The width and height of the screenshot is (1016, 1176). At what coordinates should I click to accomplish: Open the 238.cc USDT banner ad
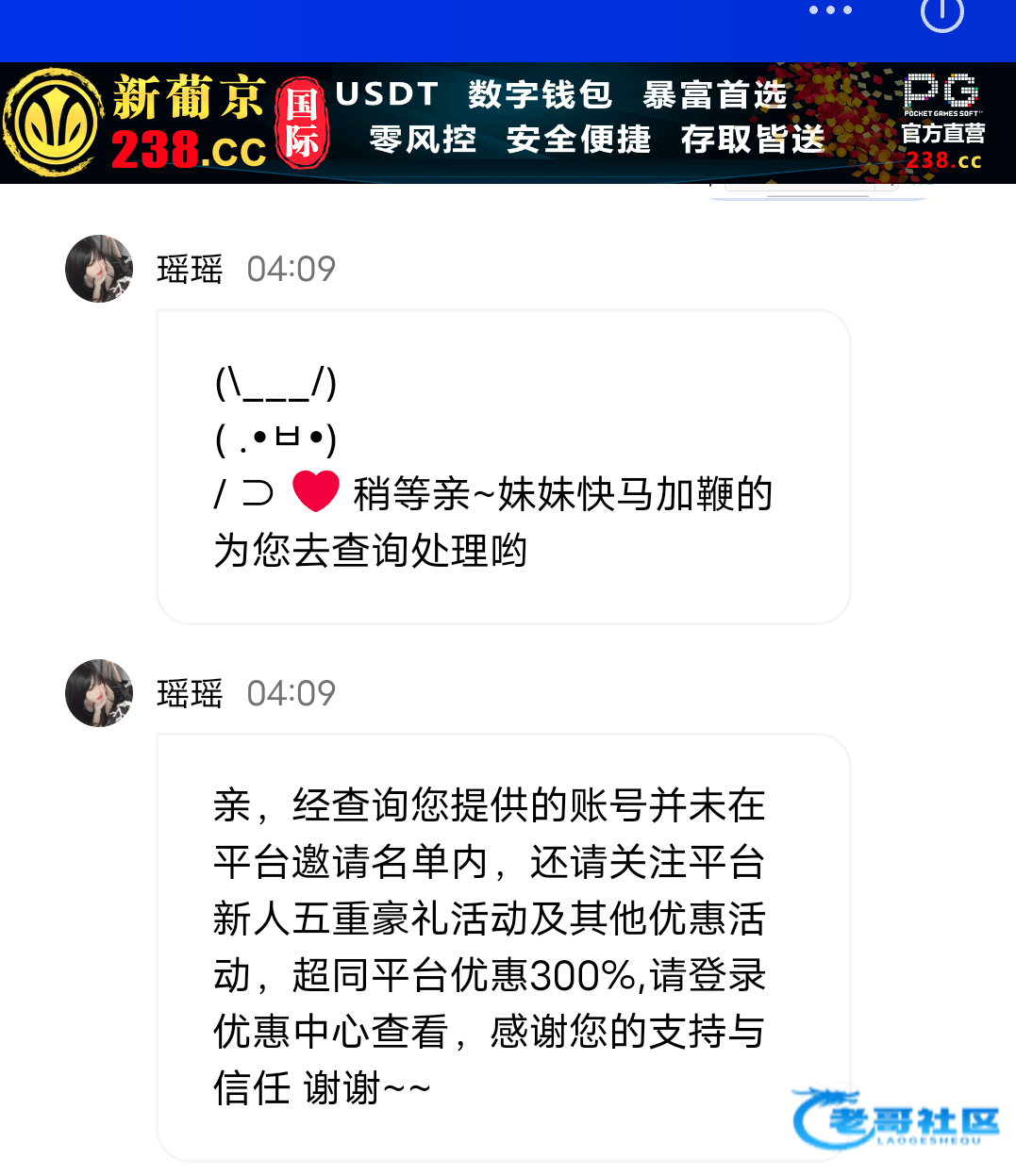coord(508,123)
